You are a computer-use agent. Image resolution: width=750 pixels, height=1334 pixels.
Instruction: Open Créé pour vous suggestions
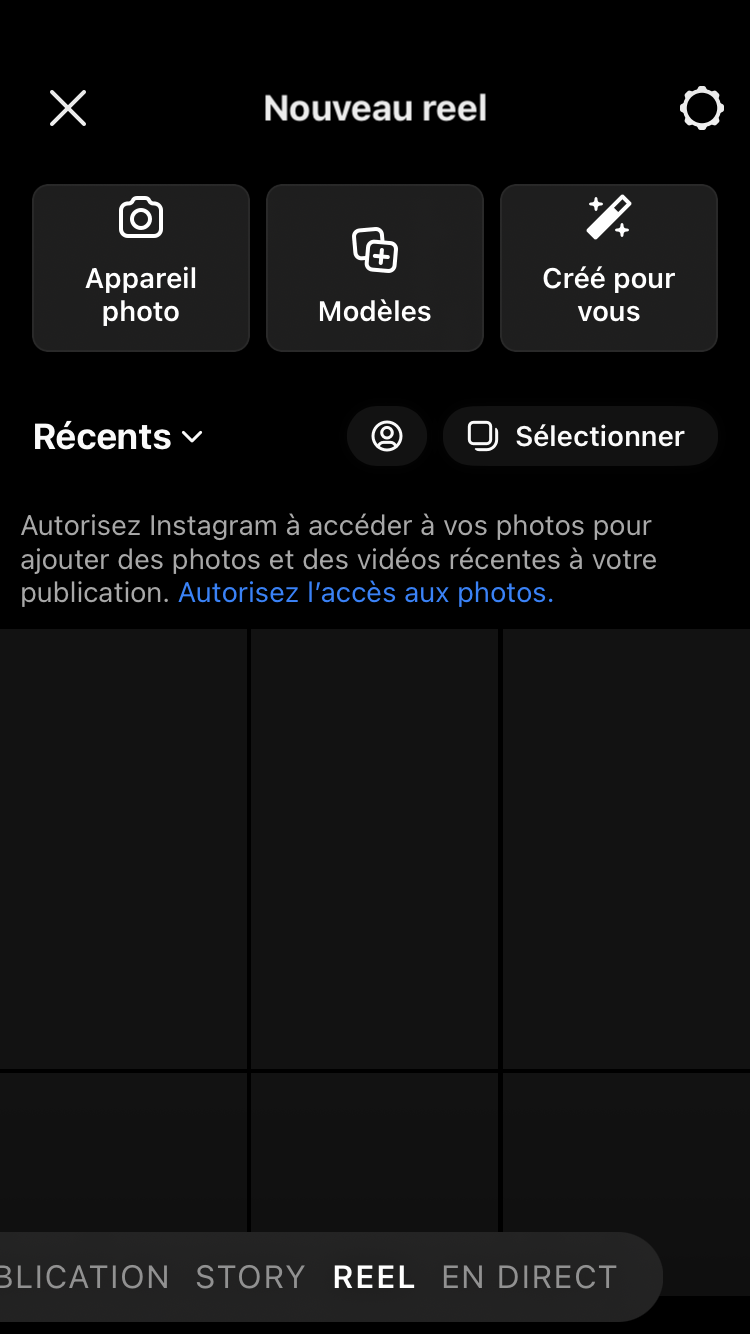(608, 268)
